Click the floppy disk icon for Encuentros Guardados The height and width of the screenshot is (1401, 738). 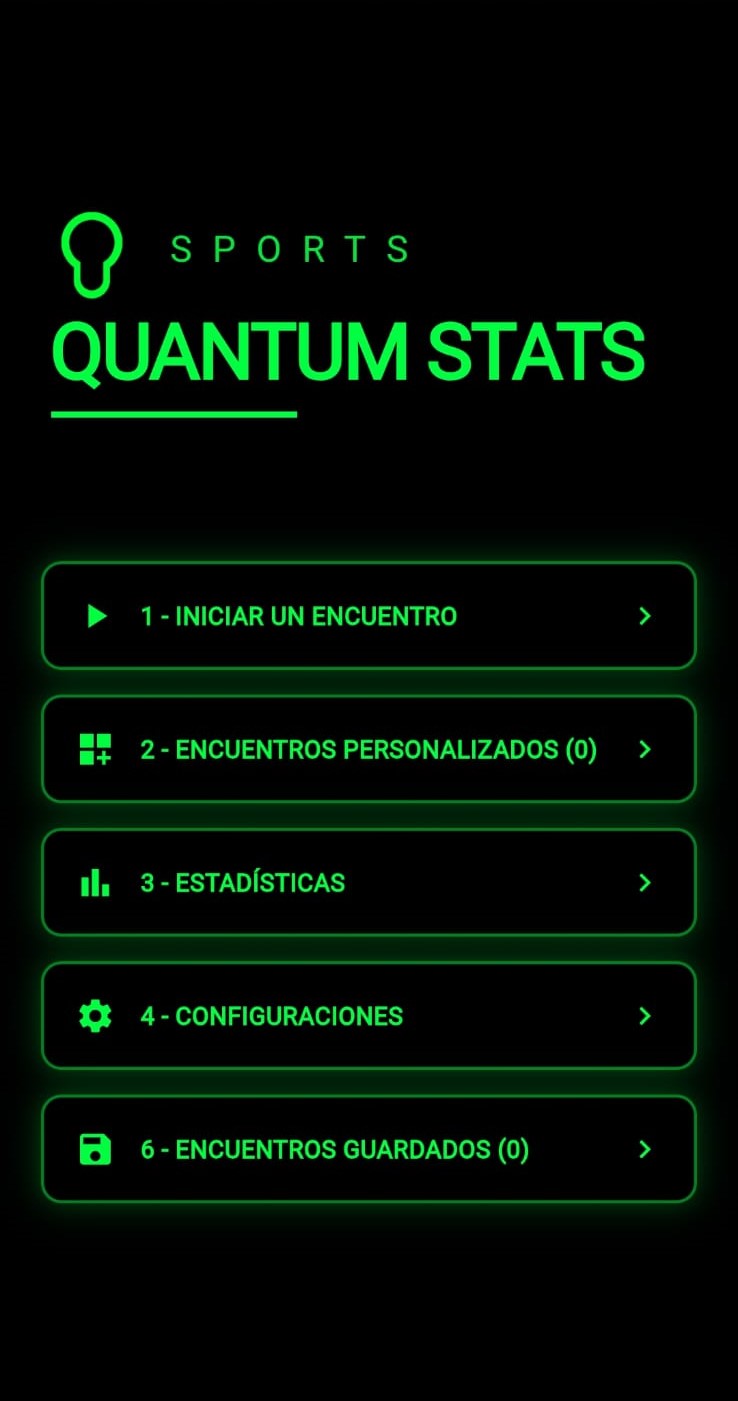(x=94, y=1149)
